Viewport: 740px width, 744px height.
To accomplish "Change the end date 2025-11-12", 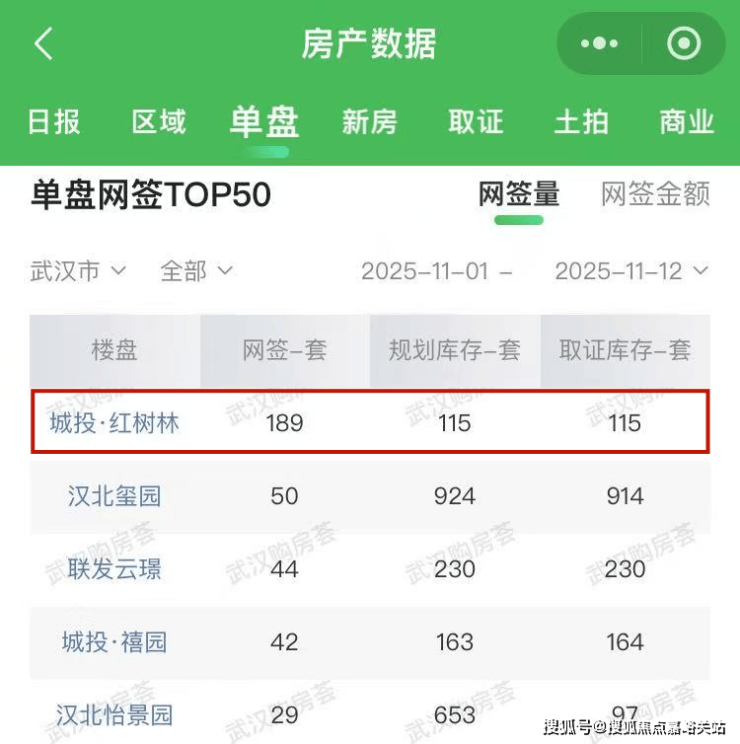I will pyautogui.click(x=631, y=271).
